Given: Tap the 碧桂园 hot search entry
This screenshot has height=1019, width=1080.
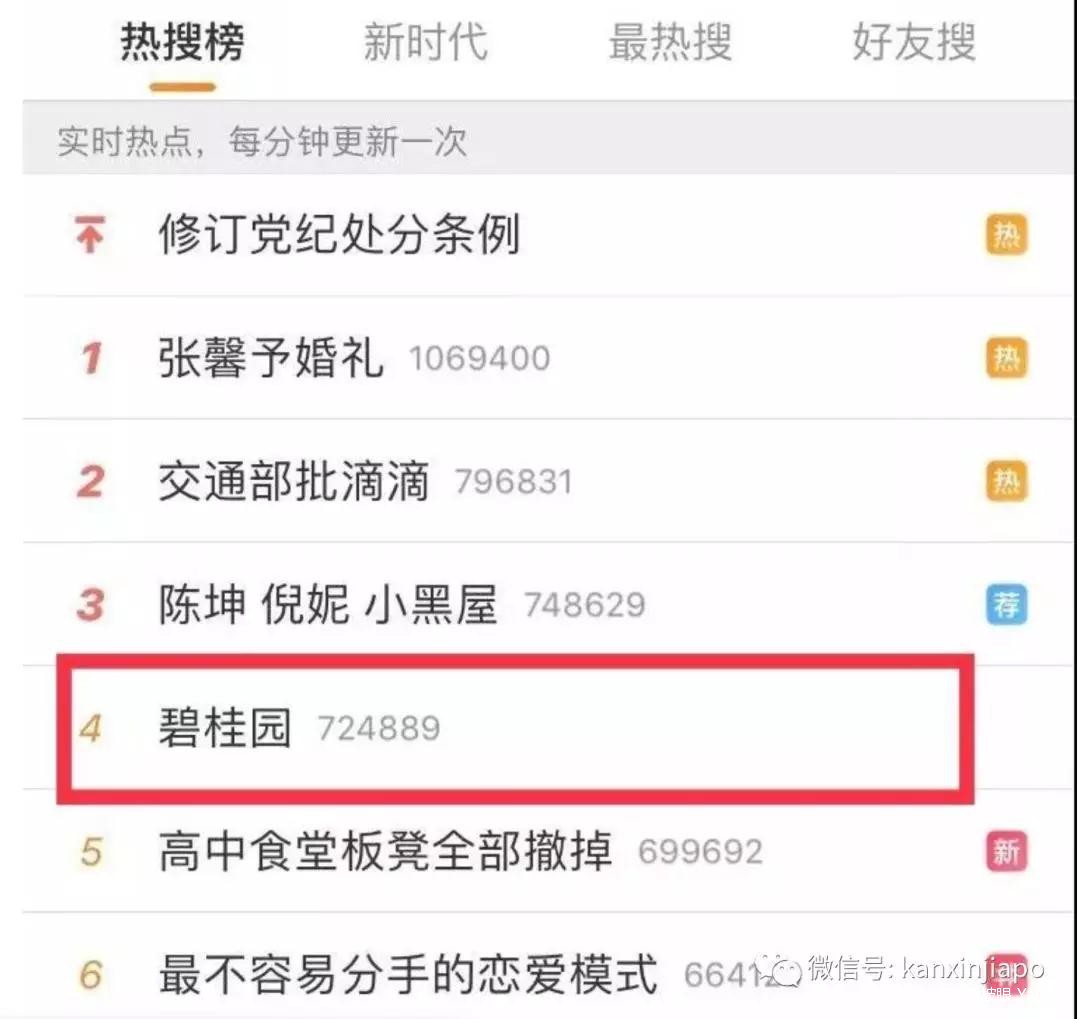Looking at the screenshot, I should [225, 728].
